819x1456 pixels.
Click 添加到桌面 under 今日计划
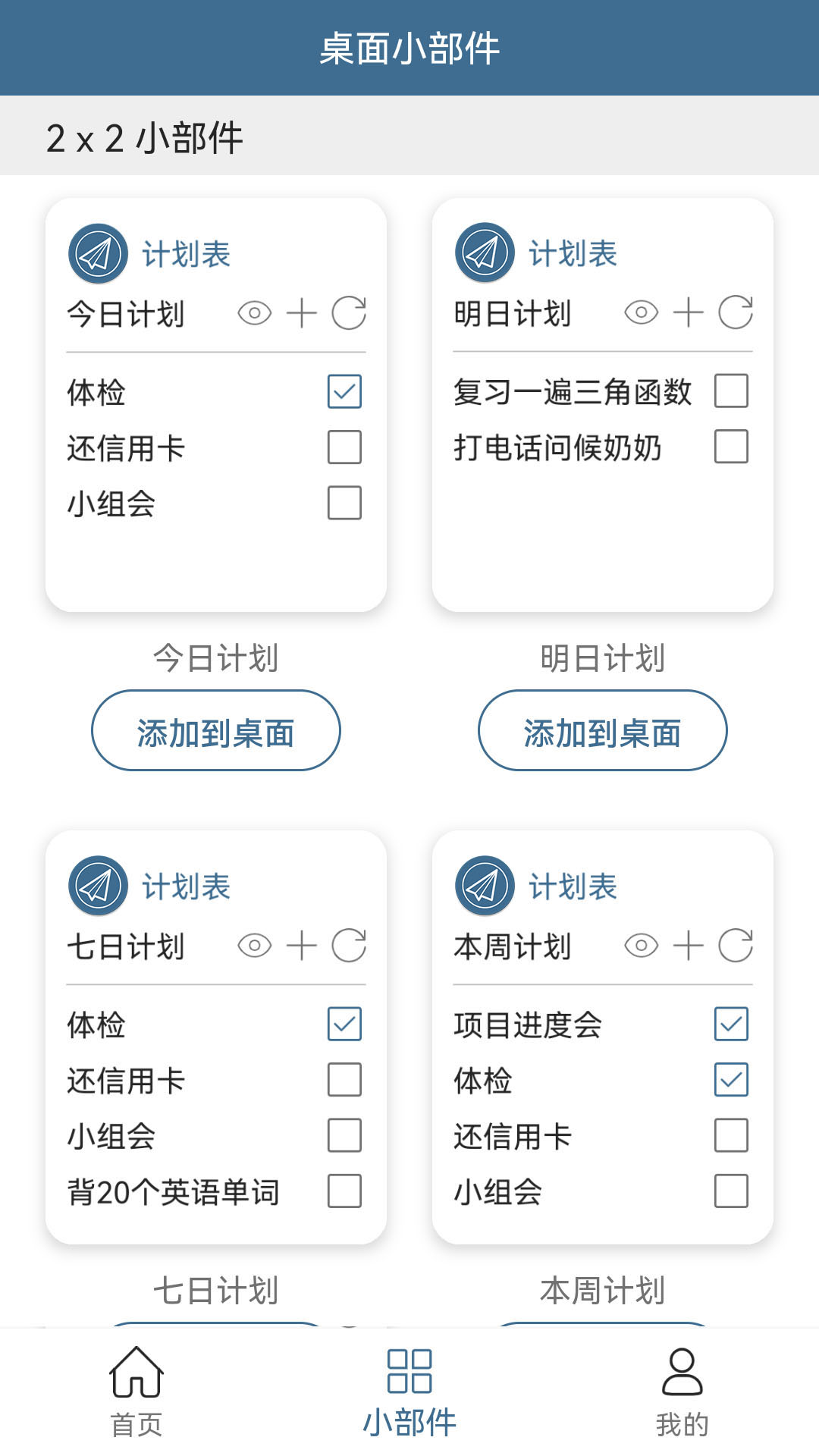coord(215,730)
